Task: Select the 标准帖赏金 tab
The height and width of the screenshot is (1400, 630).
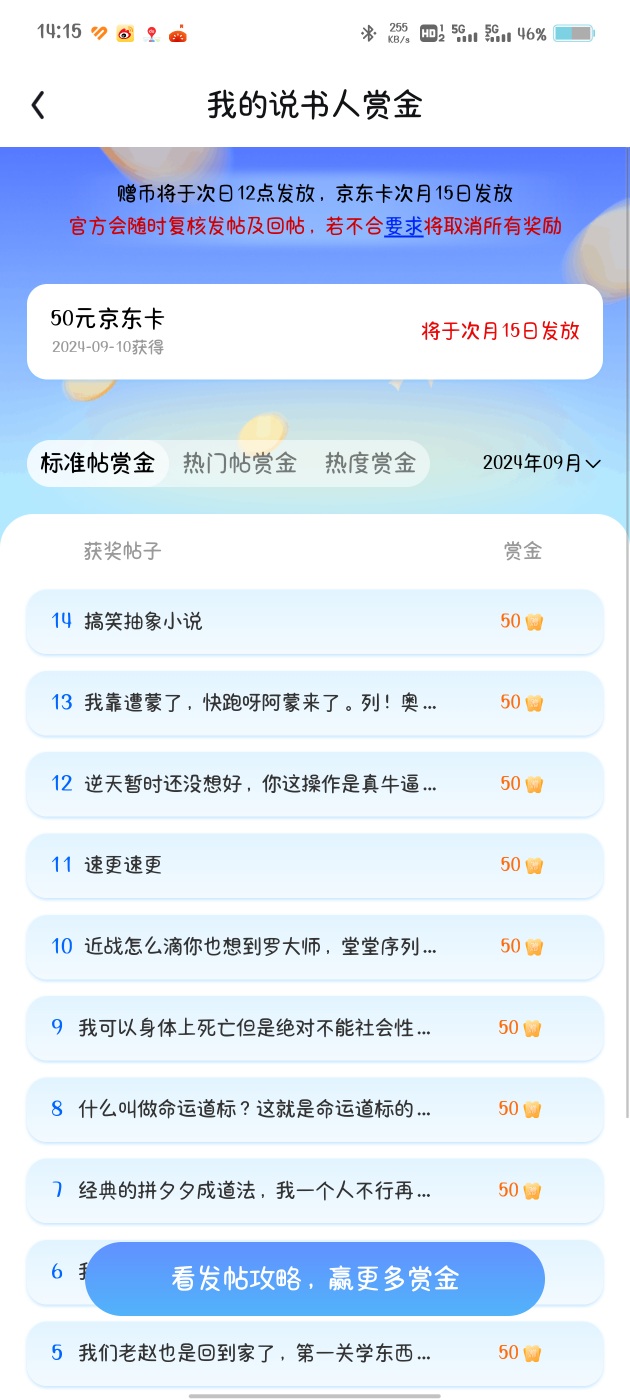Action: point(98,463)
